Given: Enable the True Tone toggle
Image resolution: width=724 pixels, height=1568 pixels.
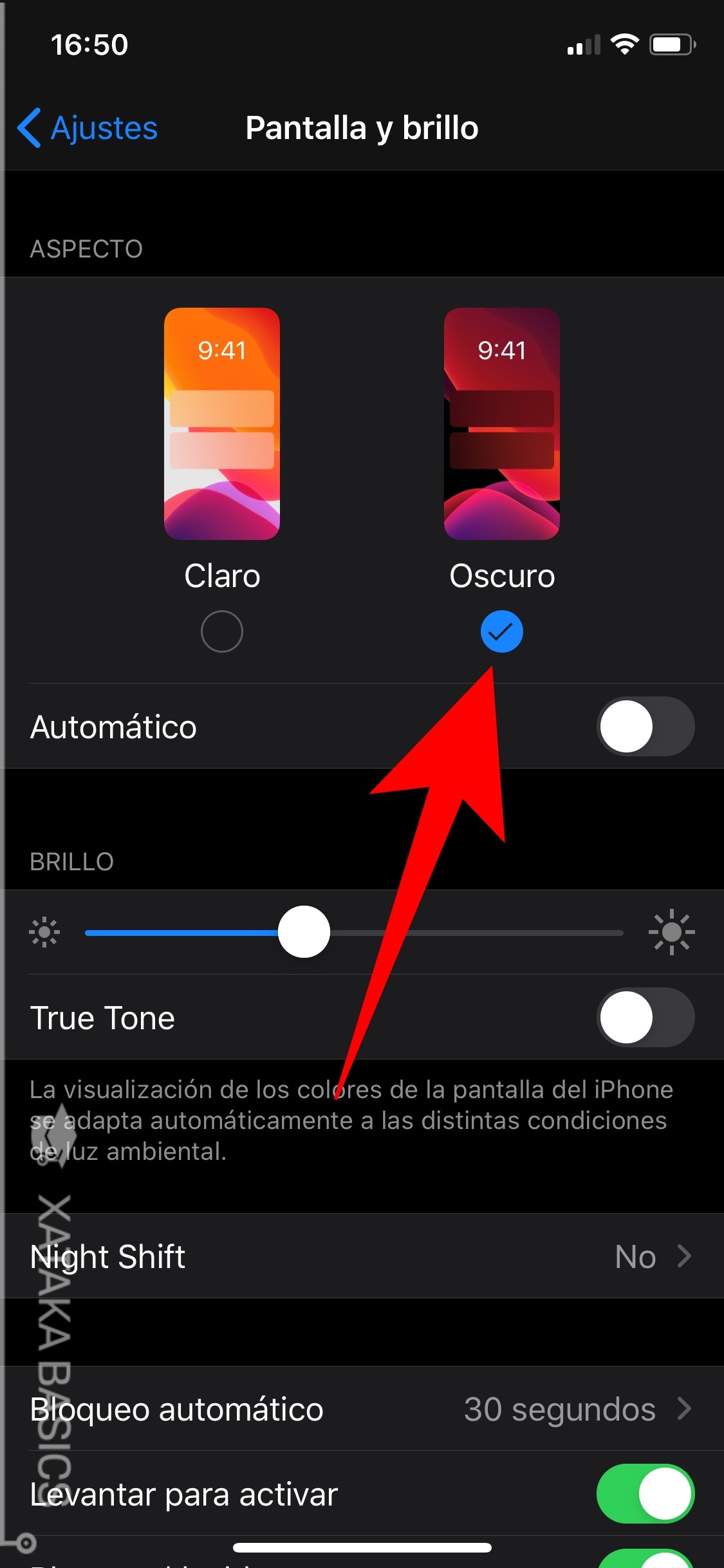Looking at the screenshot, I should tap(645, 1018).
